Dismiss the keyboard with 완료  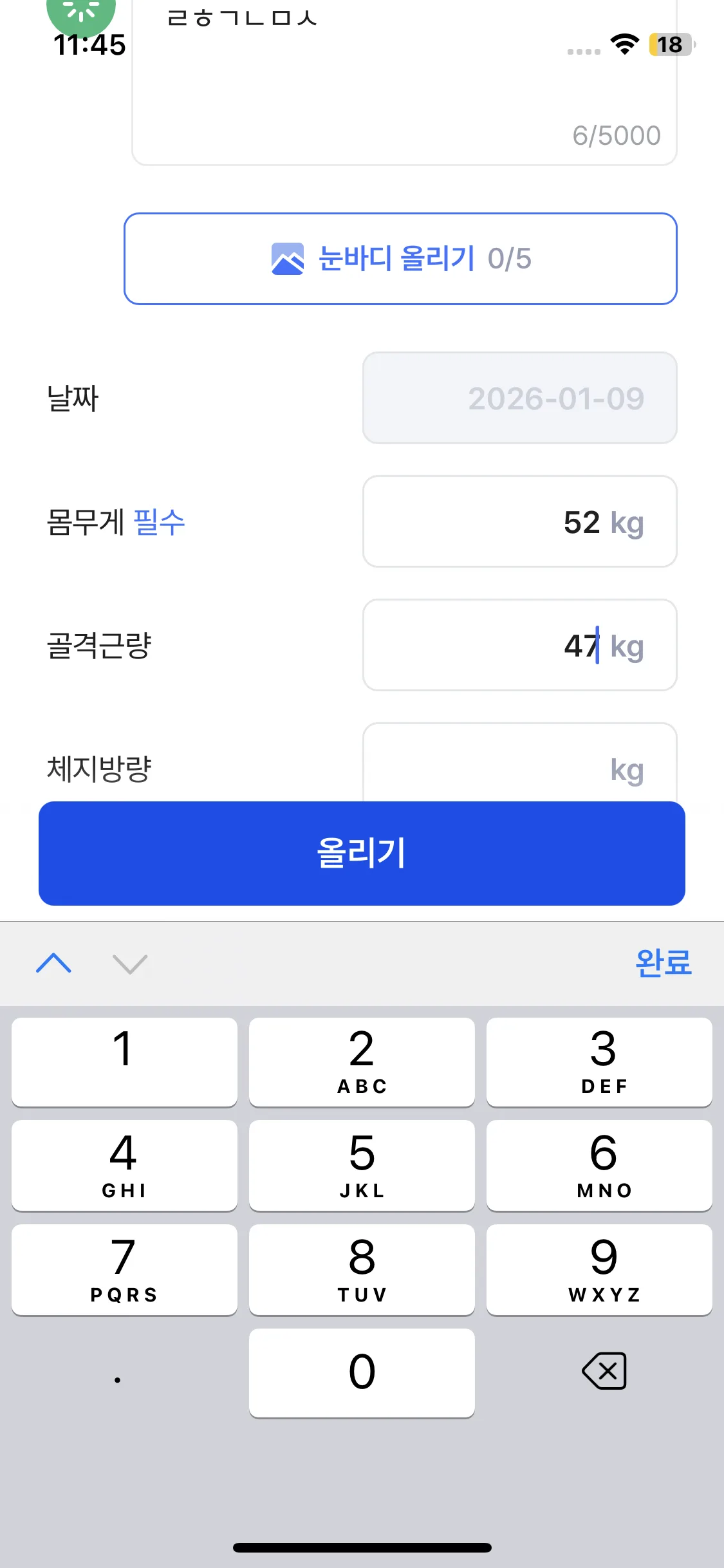[x=663, y=964]
